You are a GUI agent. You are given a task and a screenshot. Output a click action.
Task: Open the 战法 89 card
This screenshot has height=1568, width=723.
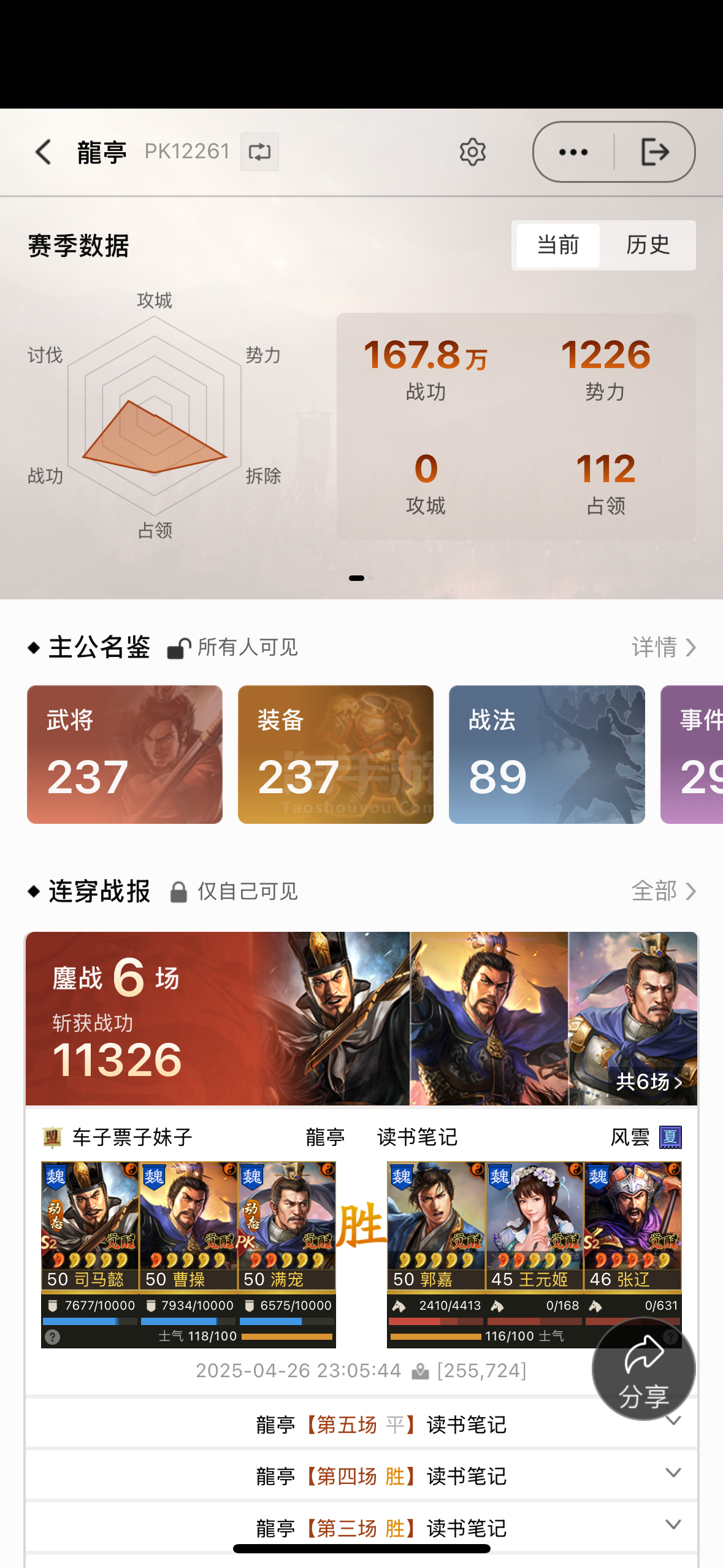(546, 755)
